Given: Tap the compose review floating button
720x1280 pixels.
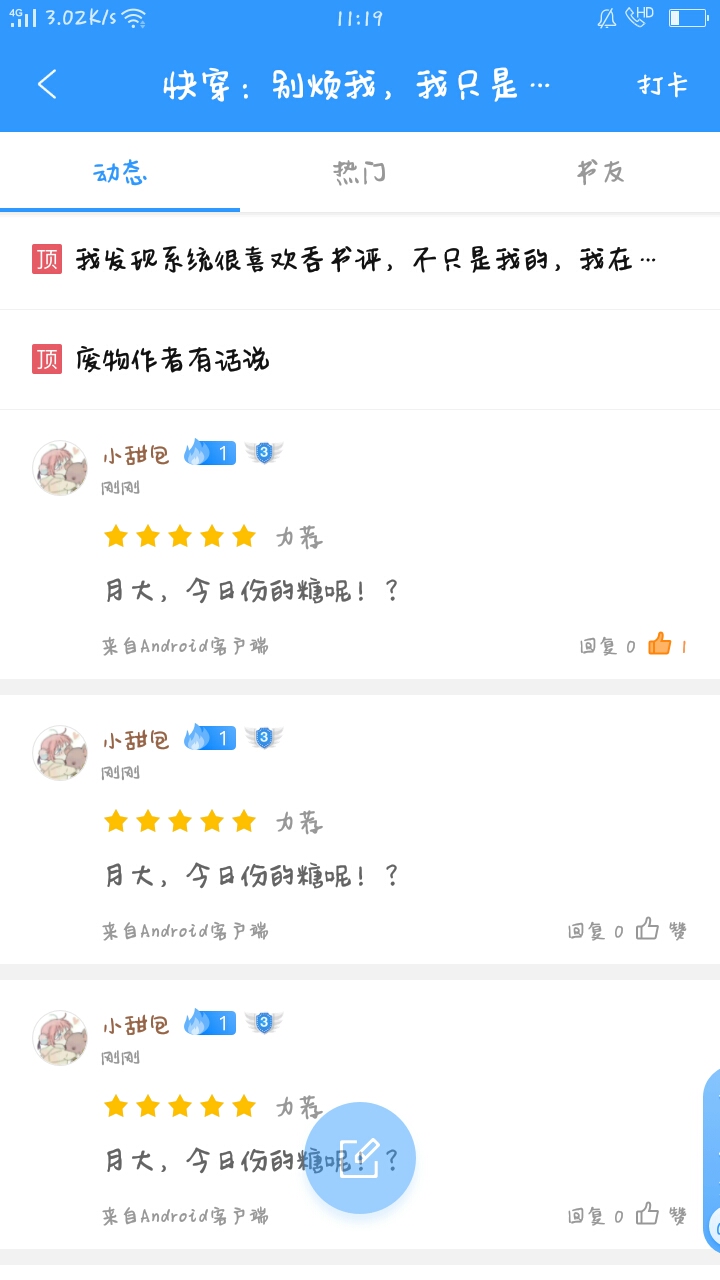Looking at the screenshot, I should click(x=359, y=1158).
